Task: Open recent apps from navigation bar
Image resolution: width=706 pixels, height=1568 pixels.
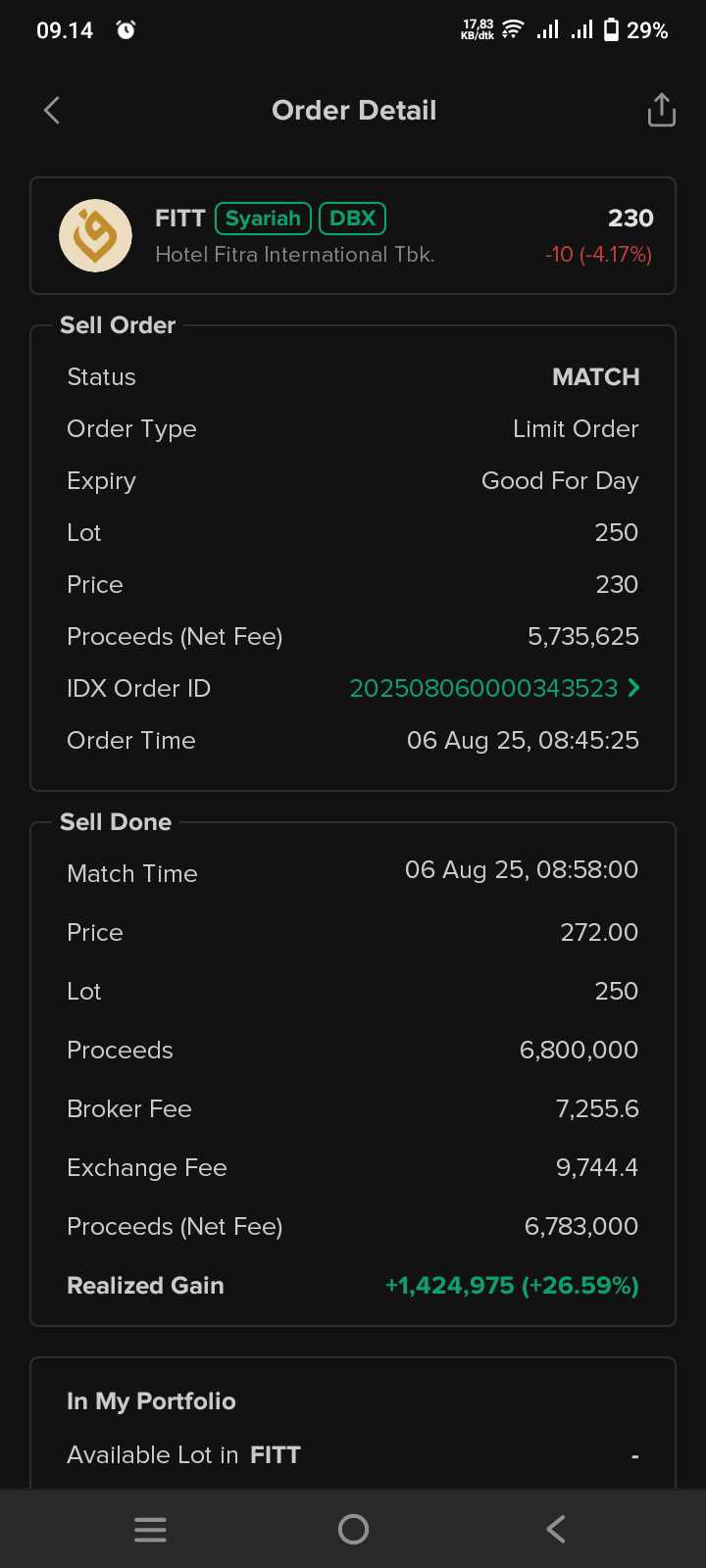Action: (x=150, y=1529)
